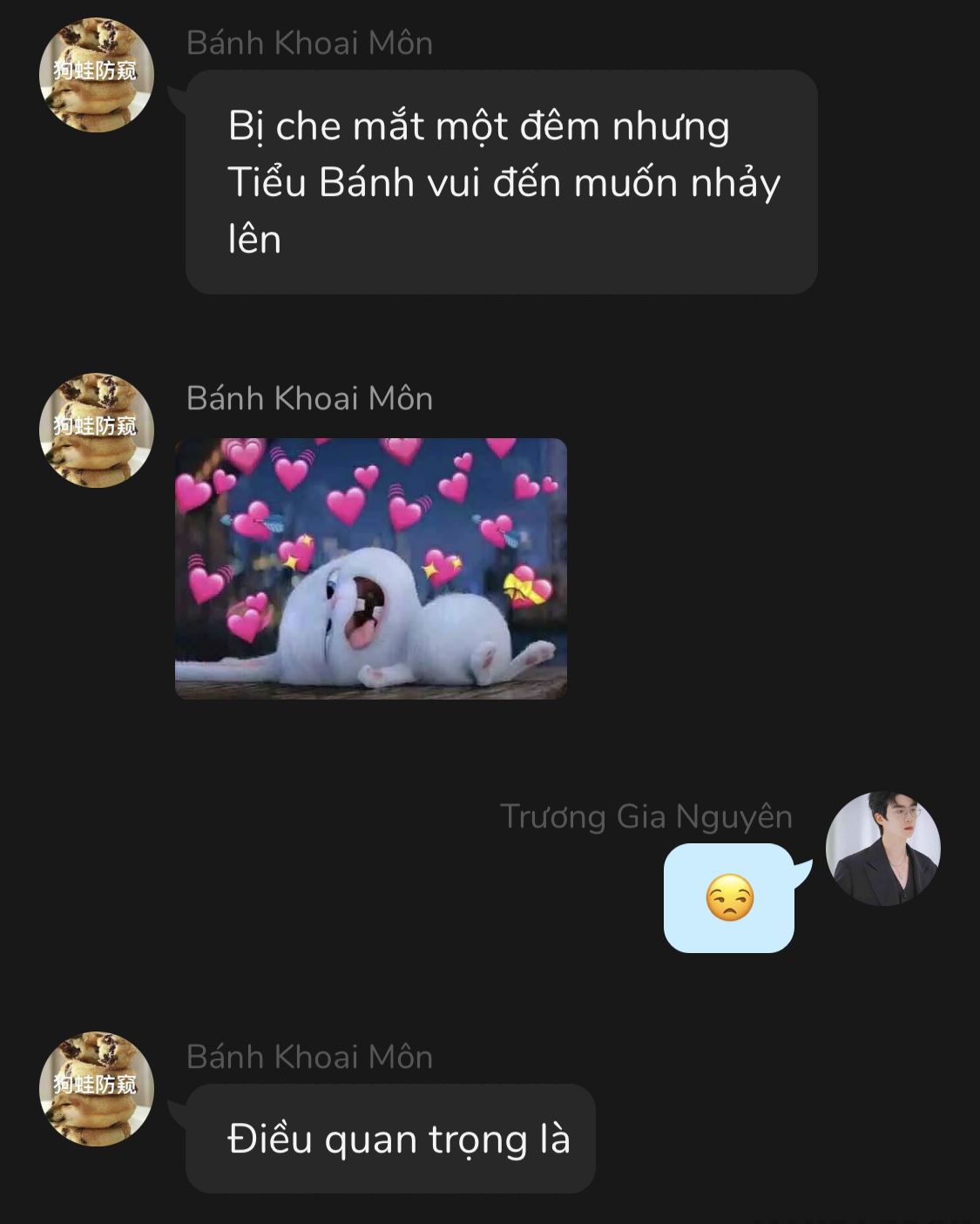Open the bunny hearts sticker image
980x1224 pixels.
pos(370,568)
